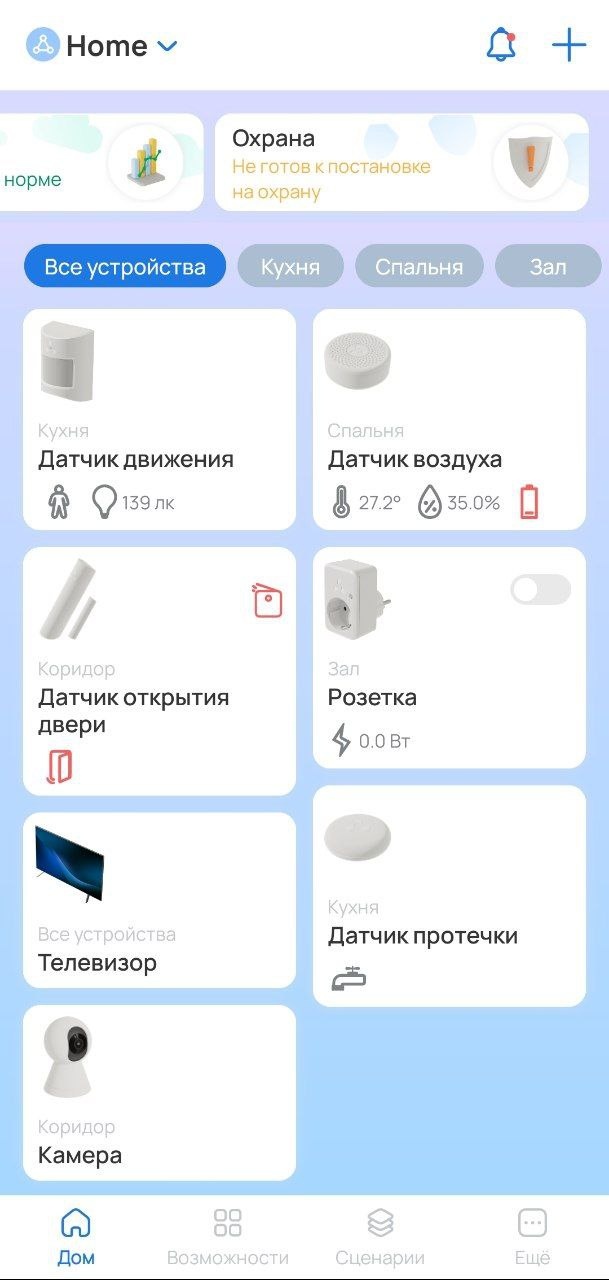This screenshot has width=609, height=1280.
Task: Open the Телевизор device card
Action: tap(159, 900)
